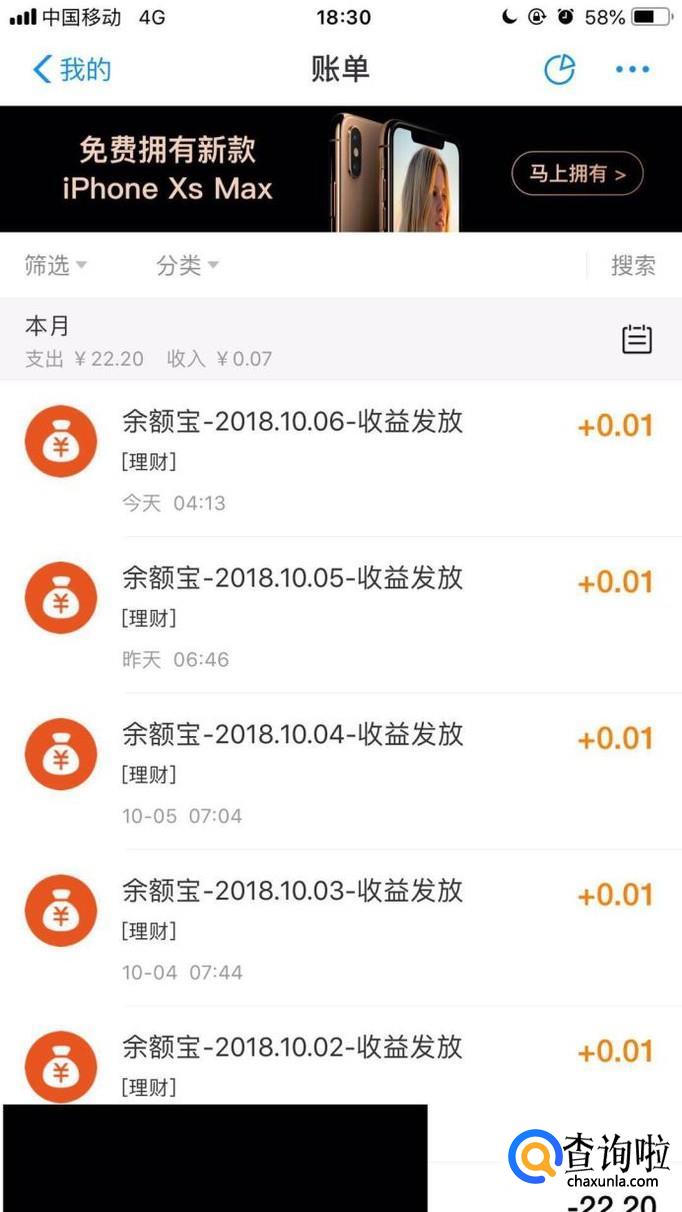Go back to 我的 page

(70, 69)
